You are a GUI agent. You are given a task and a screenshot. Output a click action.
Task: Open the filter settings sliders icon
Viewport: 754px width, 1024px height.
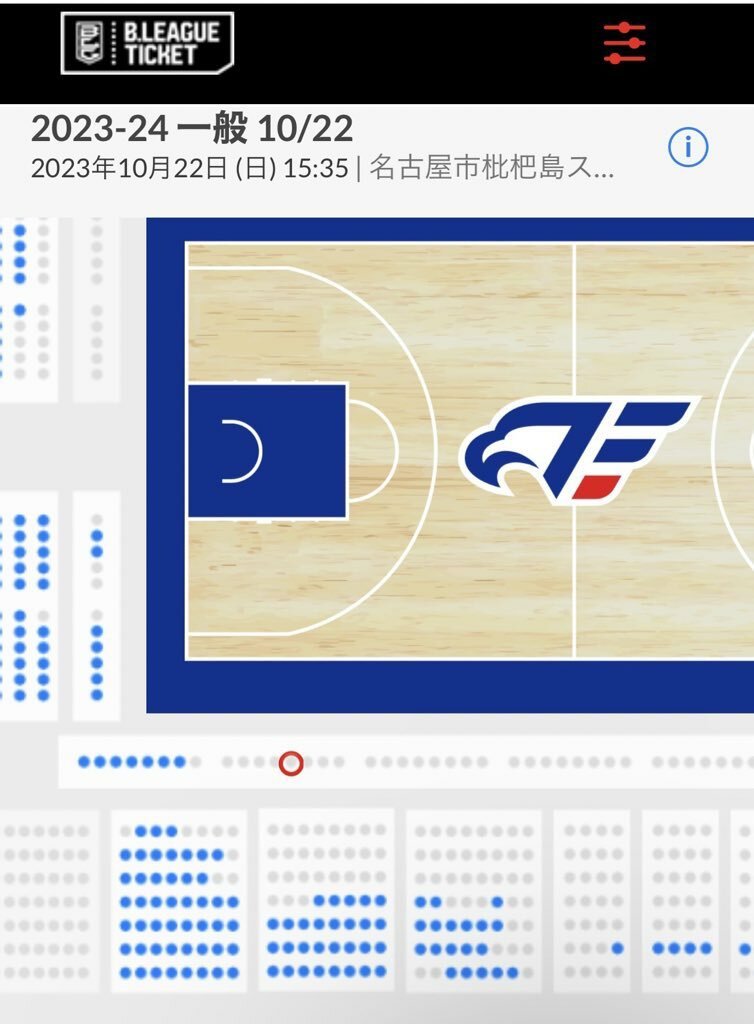tap(625, 44)
